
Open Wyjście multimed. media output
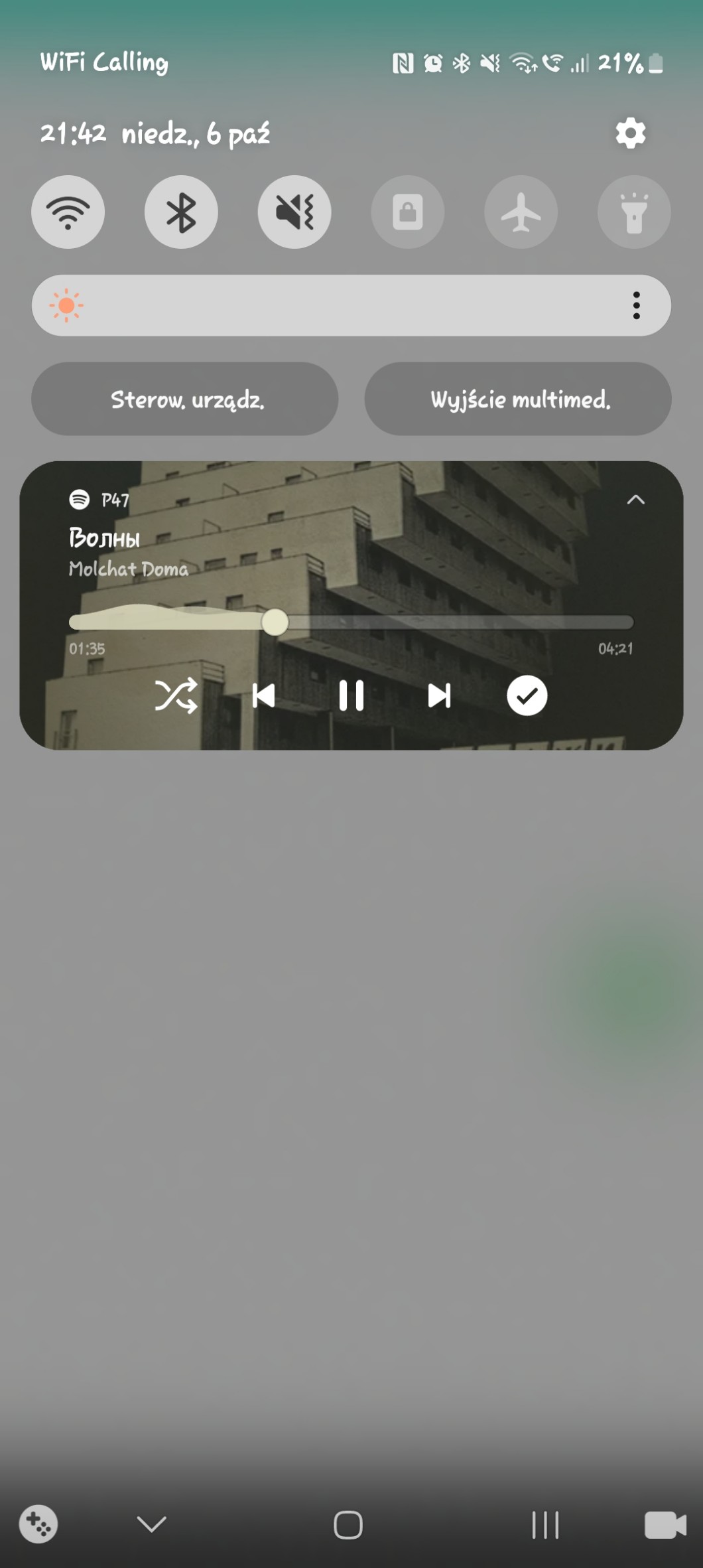click(x=518, y=399)
